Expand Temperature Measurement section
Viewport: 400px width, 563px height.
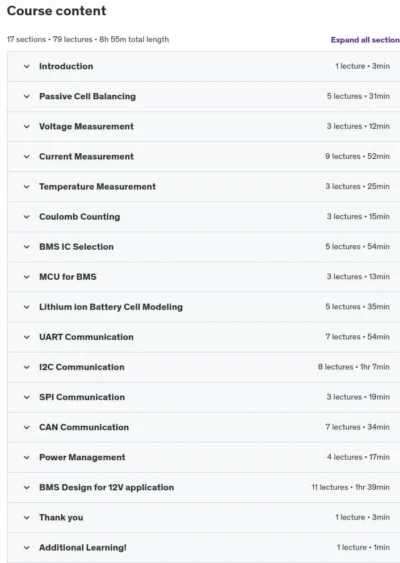pos(203,187)
